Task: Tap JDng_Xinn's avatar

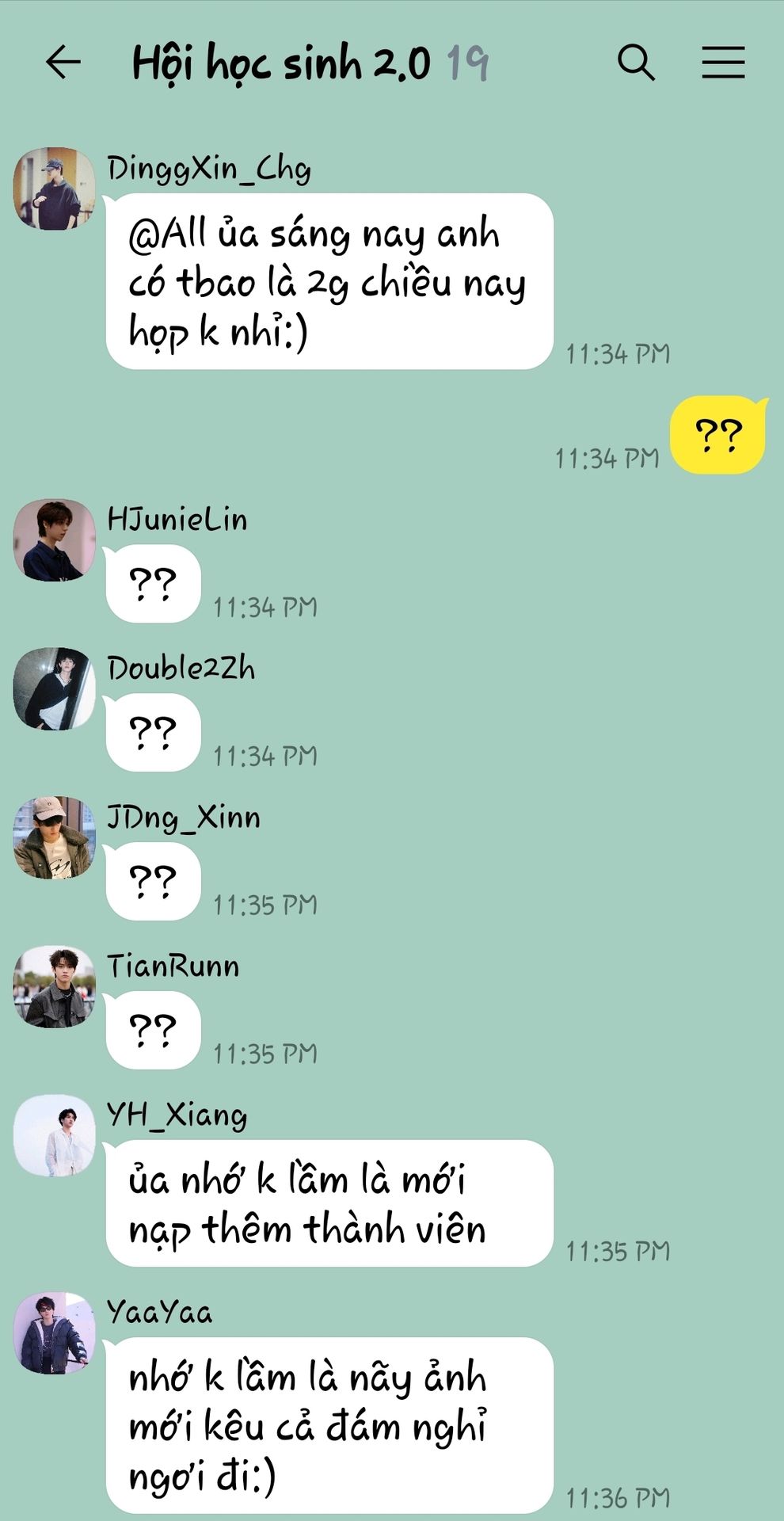Action: [x=54, y=837]
